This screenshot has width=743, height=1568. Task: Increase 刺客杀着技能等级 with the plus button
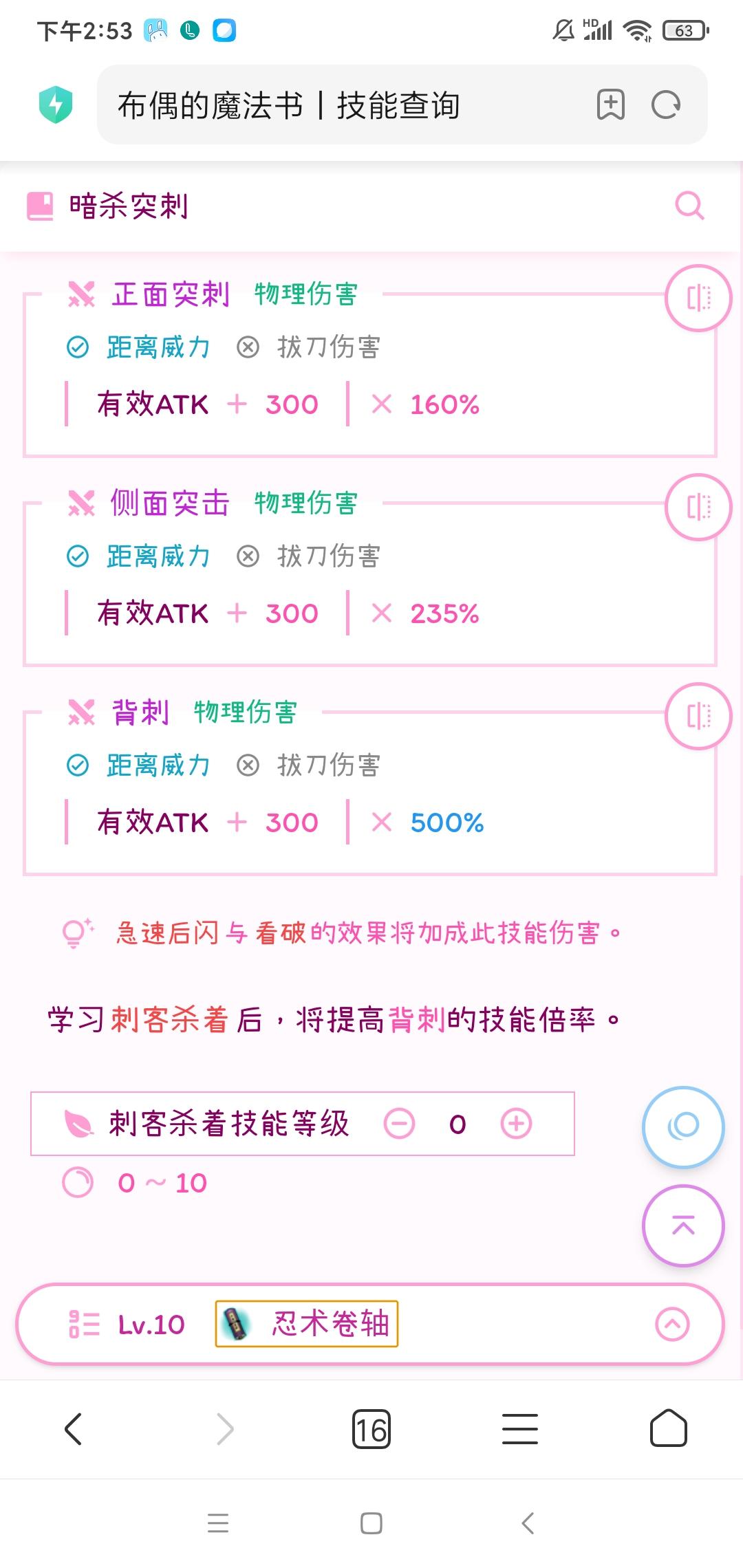pyautogui.click(x=517, y=1121)
